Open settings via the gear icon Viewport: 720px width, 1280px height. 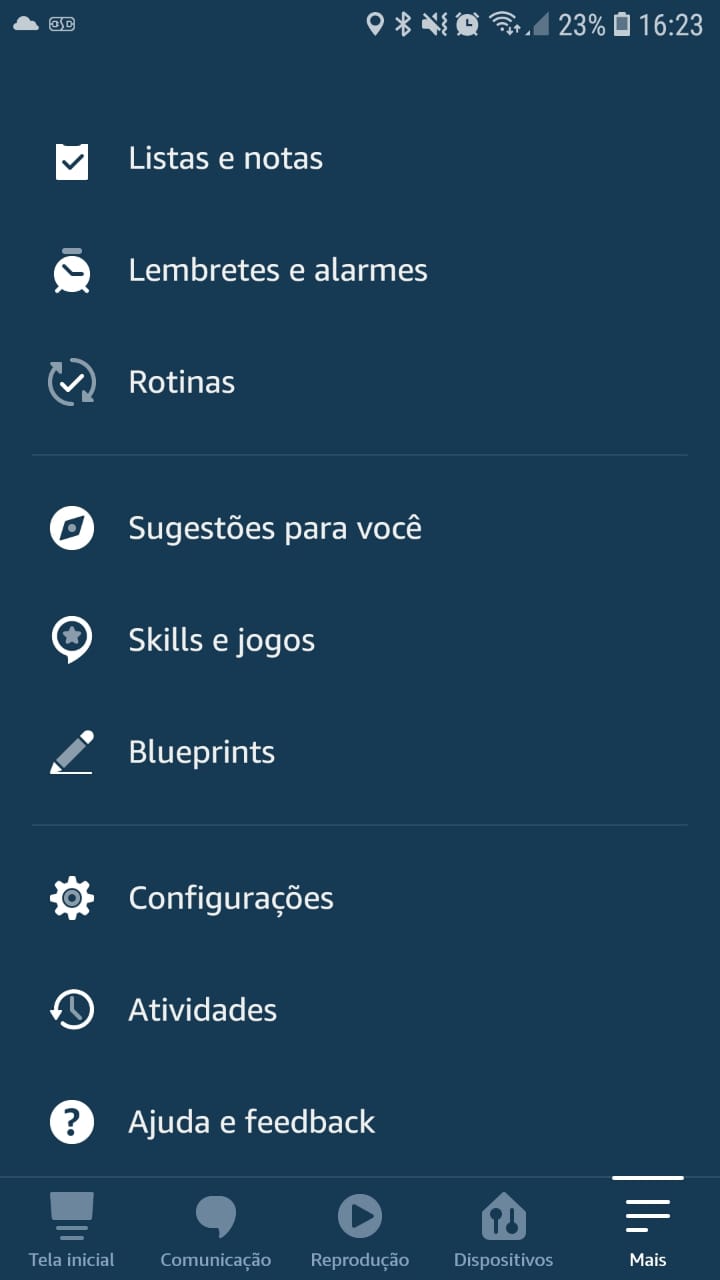(70, 897)
